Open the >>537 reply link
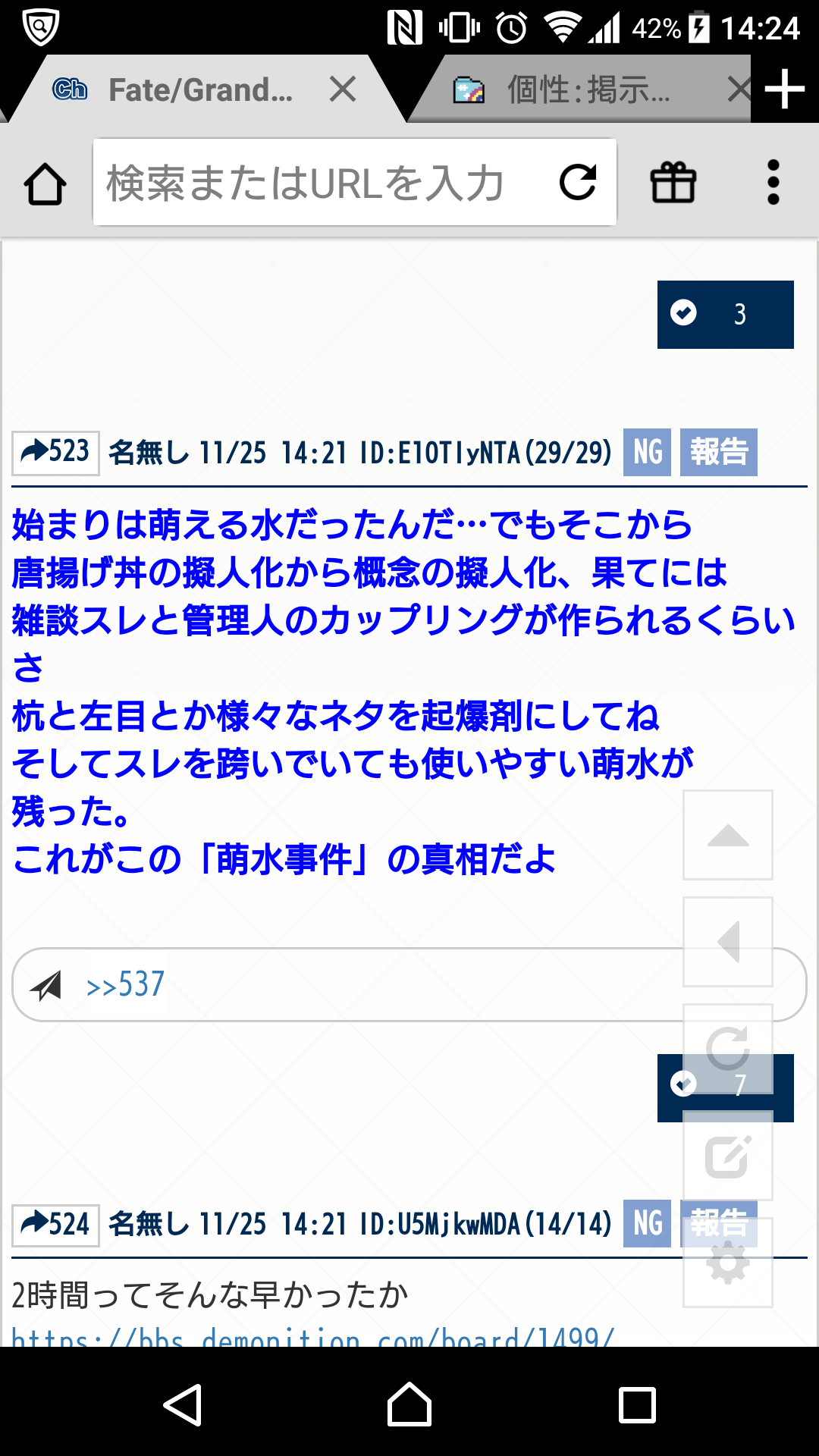Image resolution: width=819 pixels, height=1456 pixels. [126, 985]
